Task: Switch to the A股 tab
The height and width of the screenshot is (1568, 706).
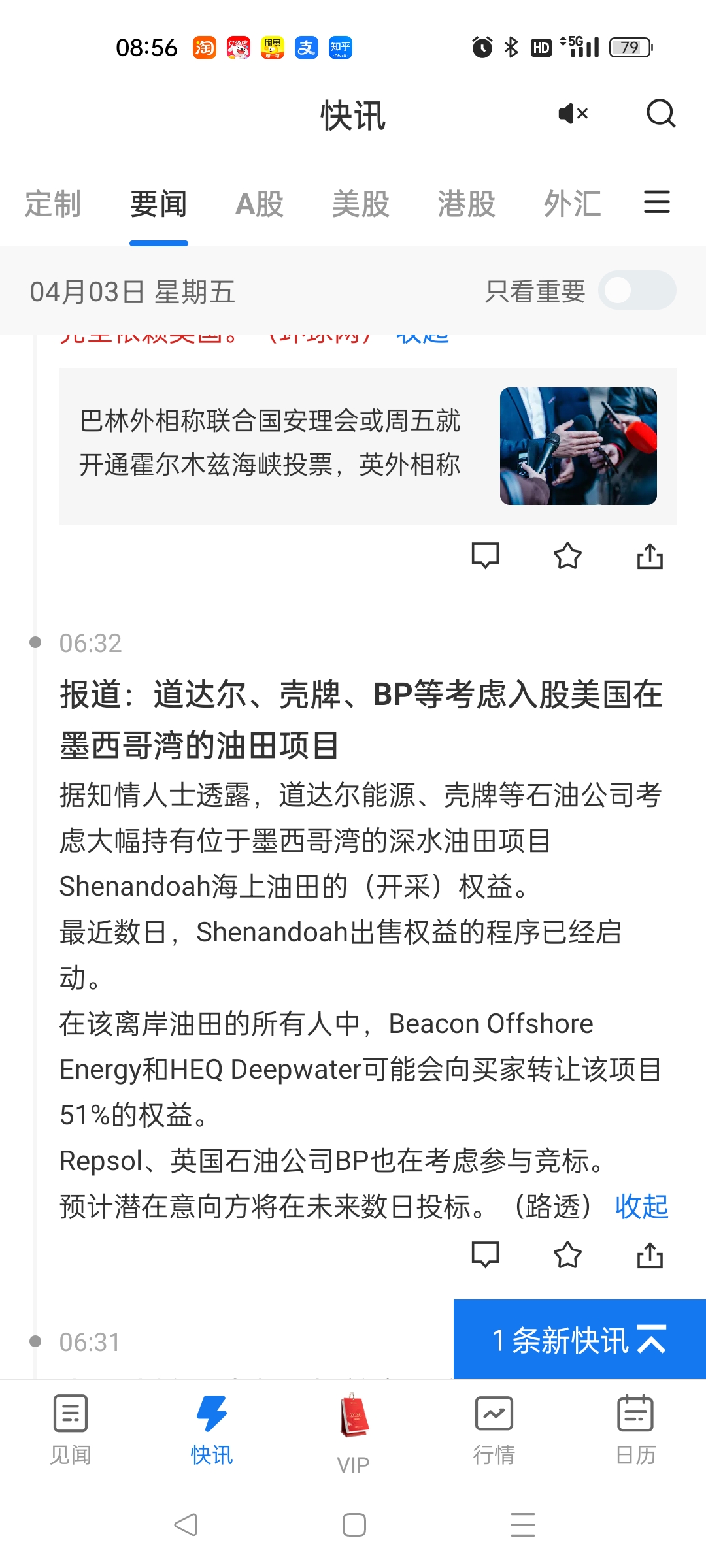Action: (x=260, y=204)
